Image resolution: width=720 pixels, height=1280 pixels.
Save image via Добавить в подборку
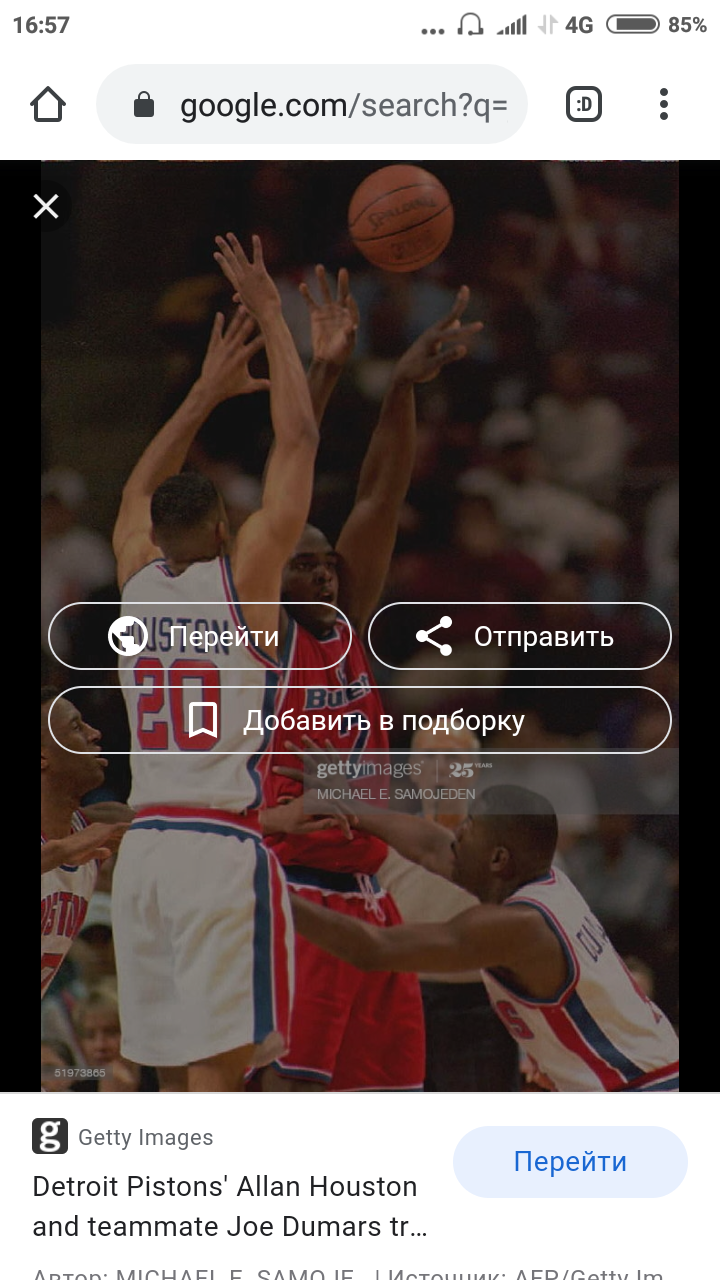point(360,720)
